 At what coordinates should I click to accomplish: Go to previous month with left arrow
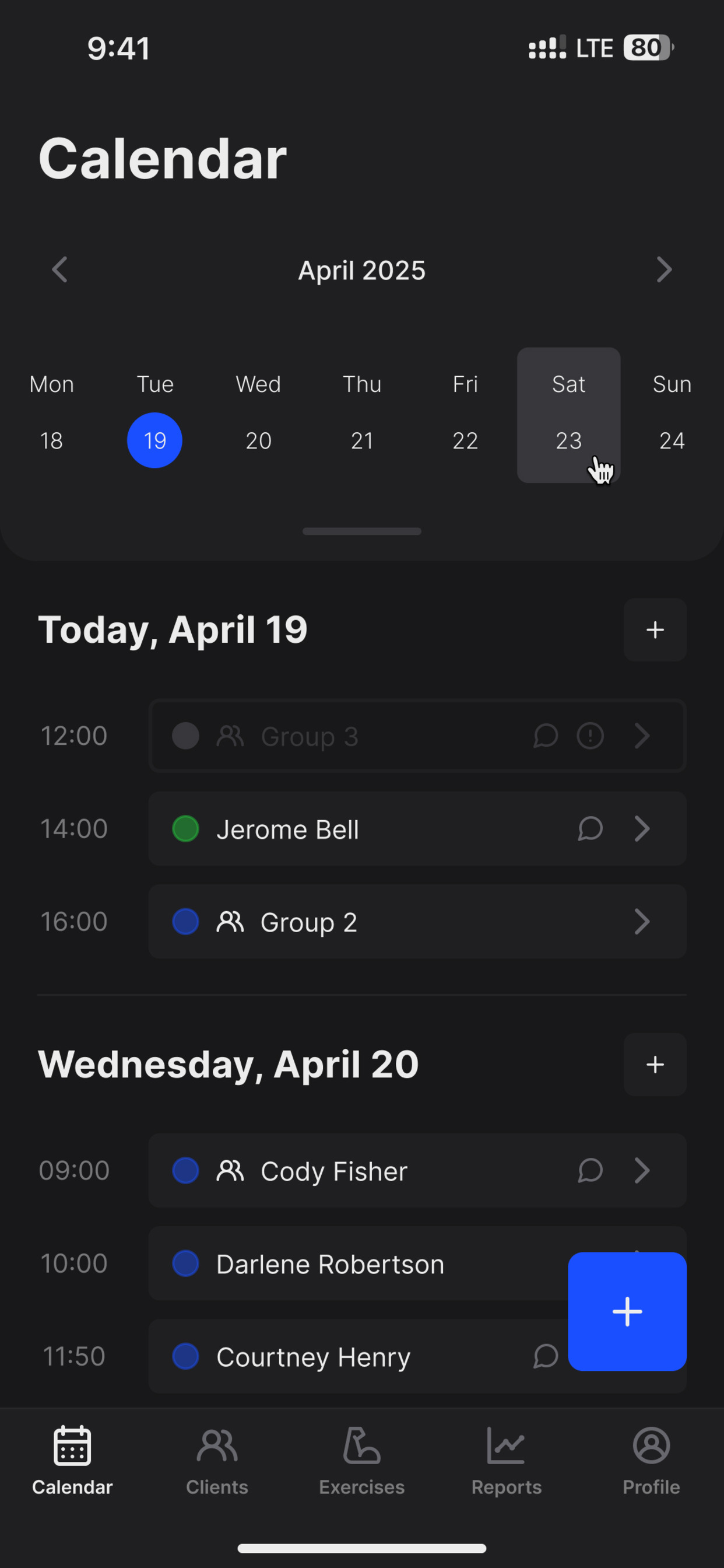(x=59, y=269)
